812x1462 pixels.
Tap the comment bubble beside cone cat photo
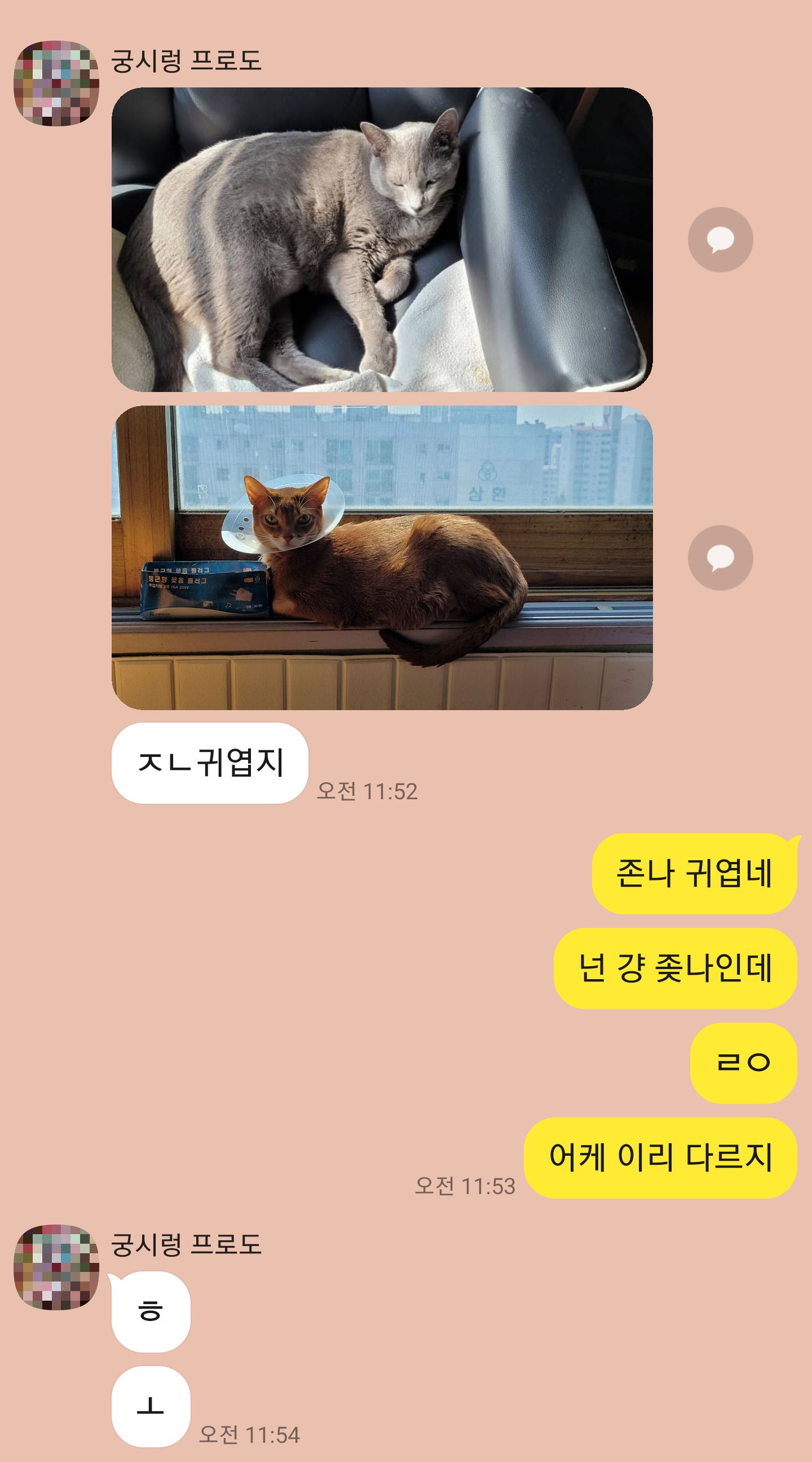coord(720,557)
